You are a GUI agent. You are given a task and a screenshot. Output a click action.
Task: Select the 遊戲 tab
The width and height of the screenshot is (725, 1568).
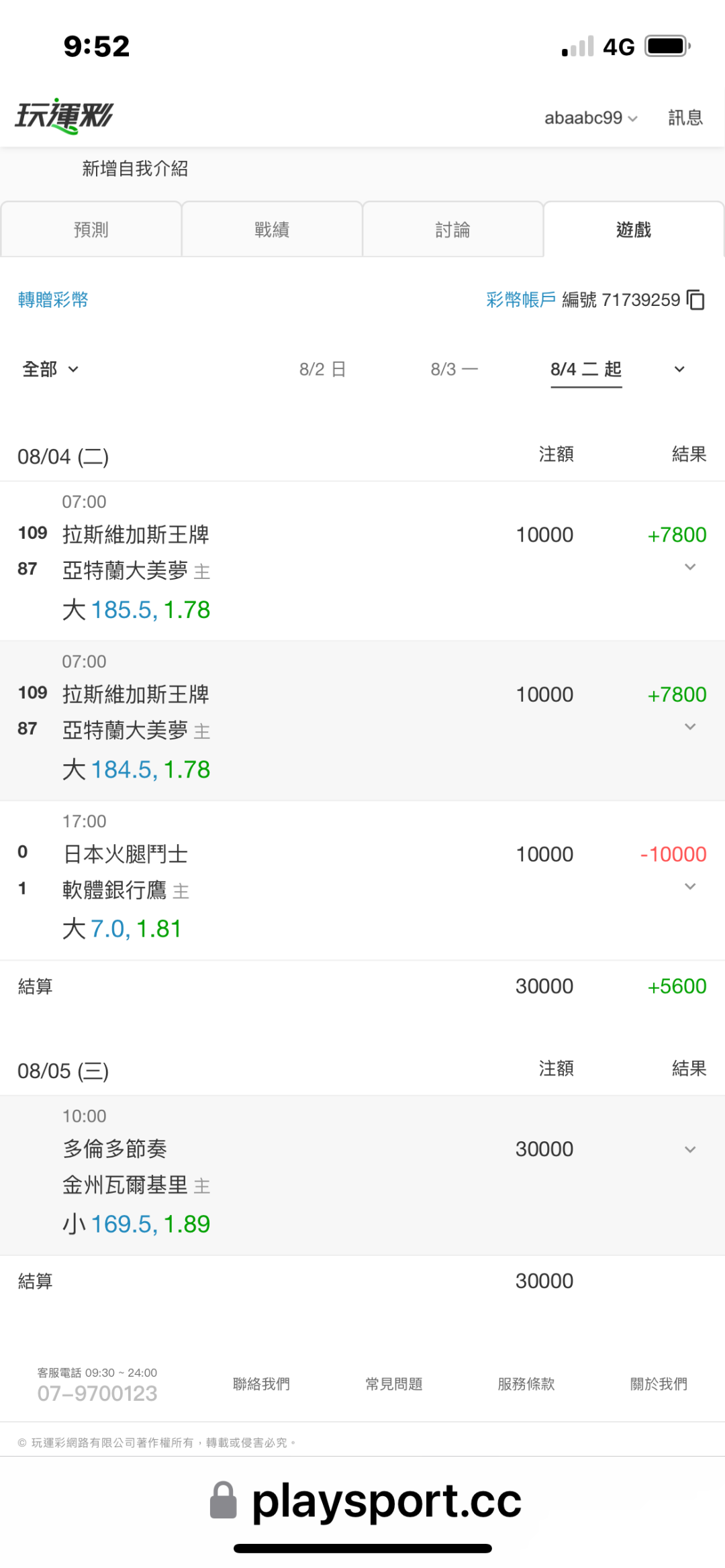click(x=634, y=229)
